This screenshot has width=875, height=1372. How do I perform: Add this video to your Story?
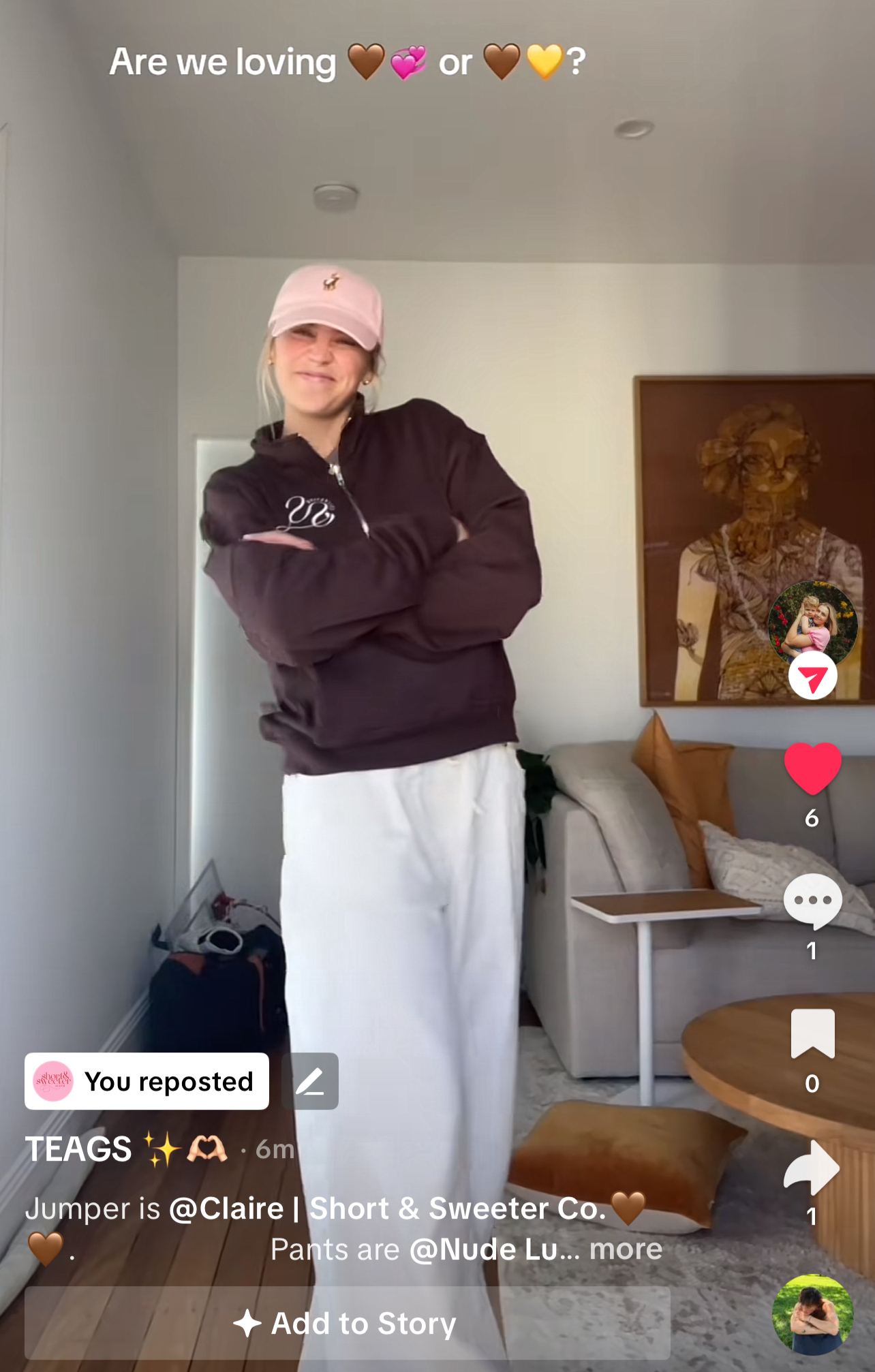pos(347,1323)
